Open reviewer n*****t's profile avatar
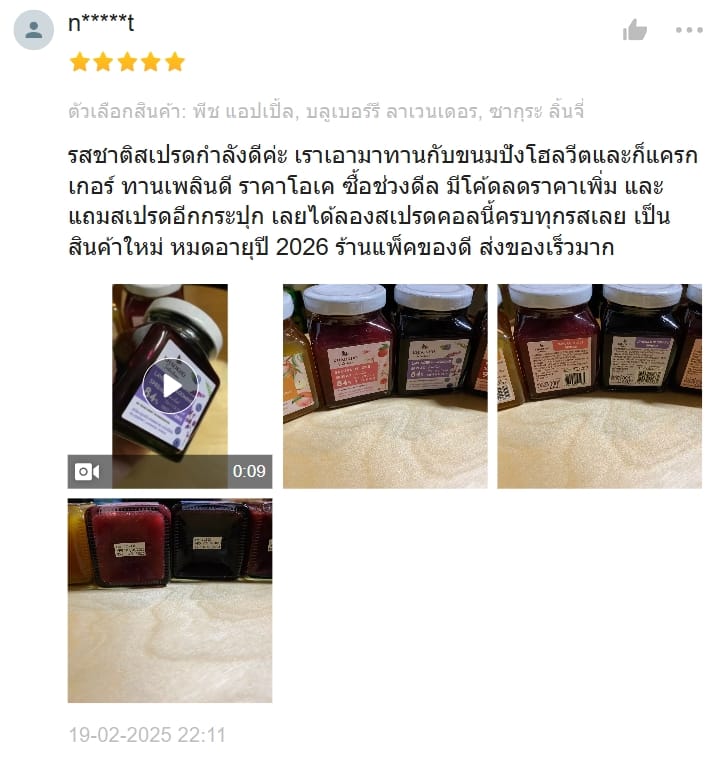718x758 pixels. click(34, 30)
